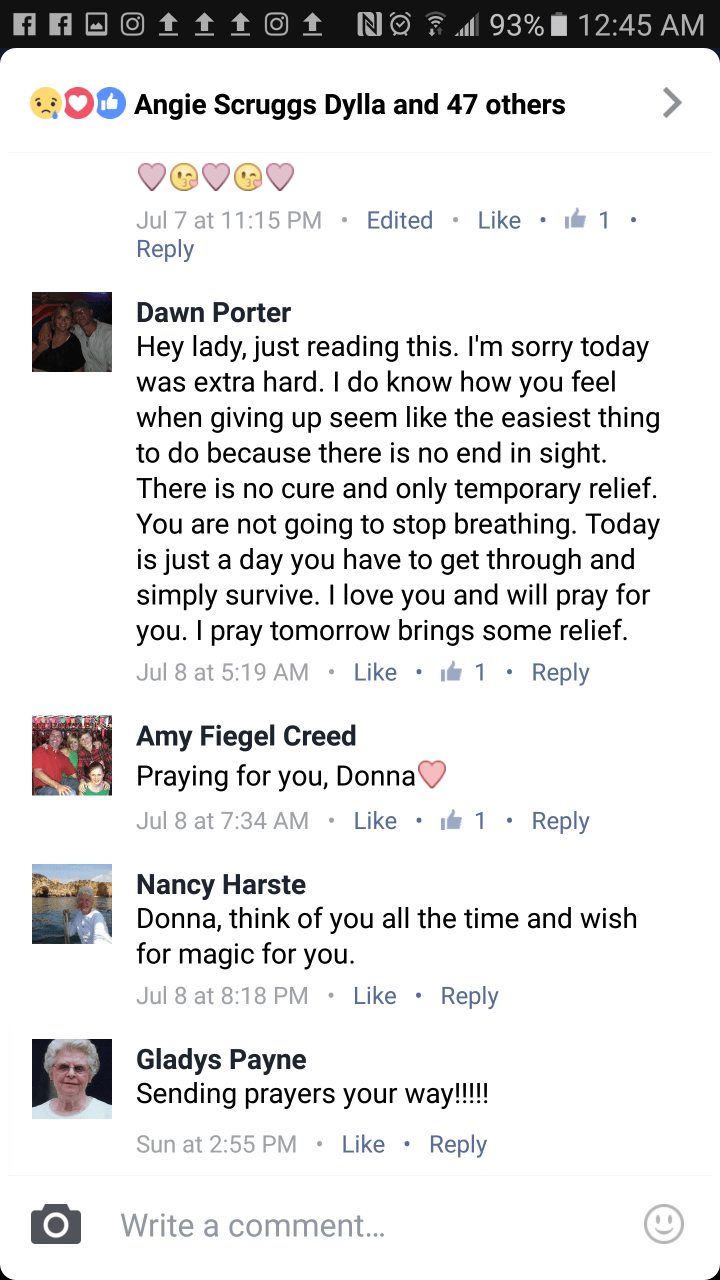Tap the Write a comment field
The width and height of the screenshot is (720, 1280).
pos(360,1226)
